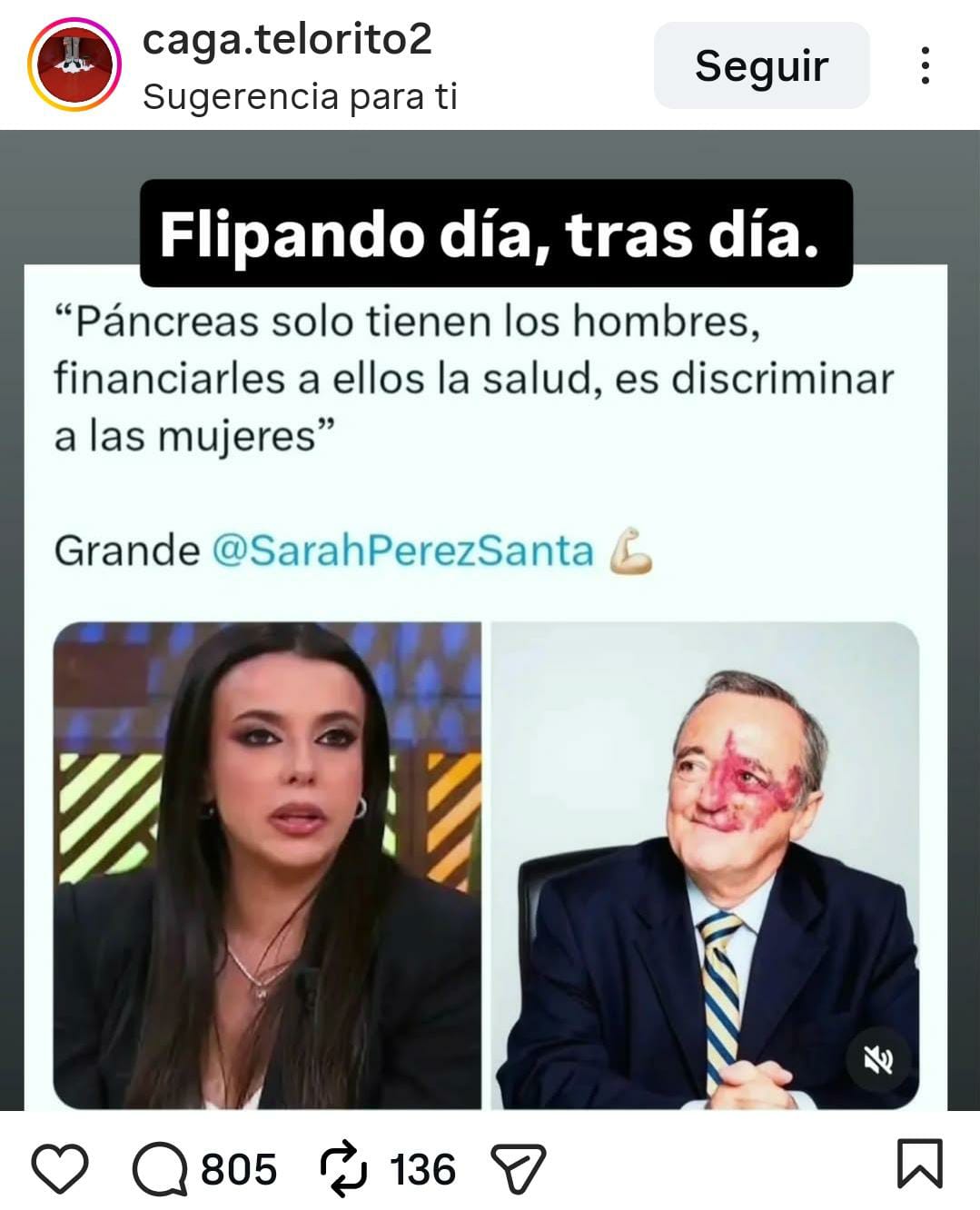
Task: Open the comments on this post
Action: (161, 1168)
